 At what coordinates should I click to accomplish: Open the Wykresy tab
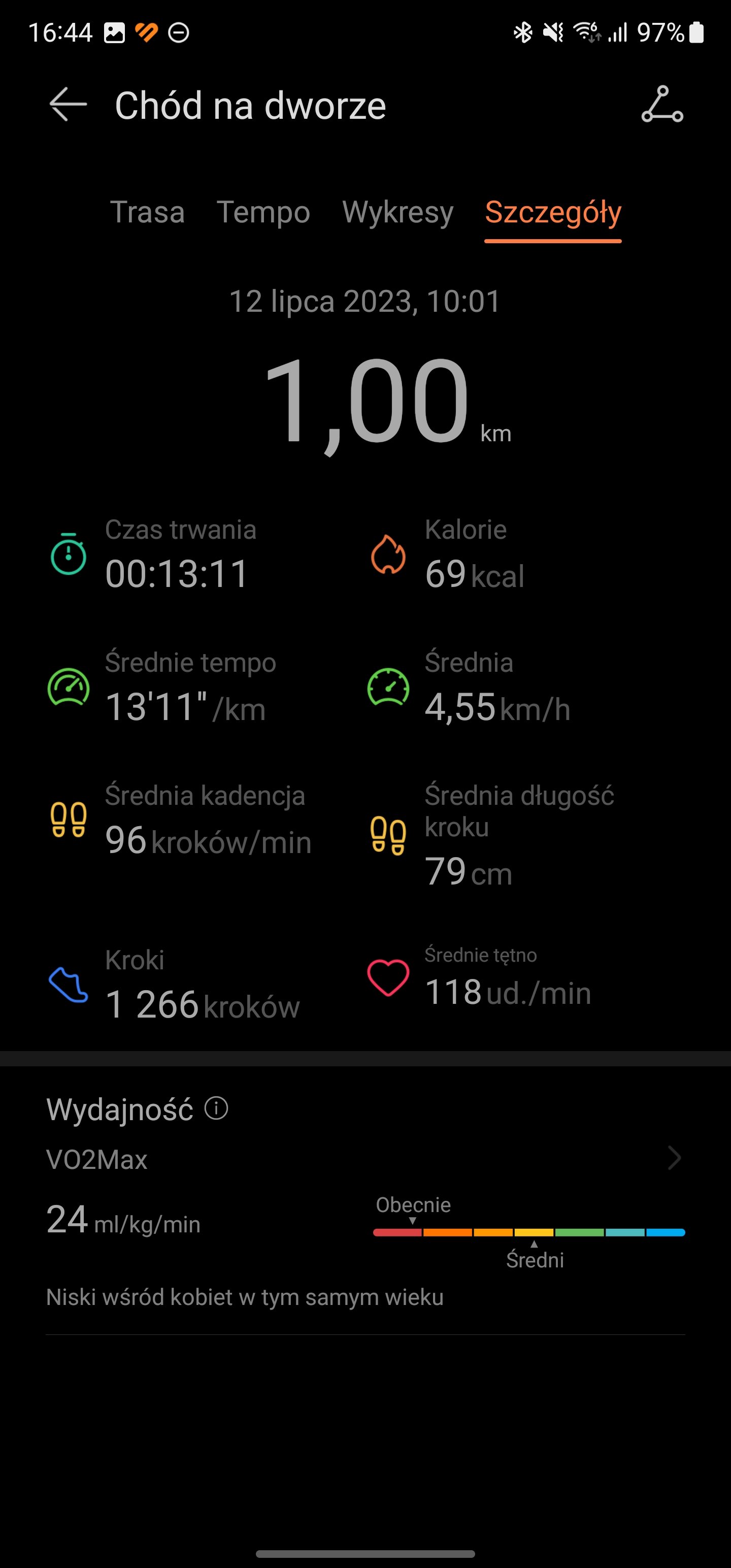(x=397, y=212)
